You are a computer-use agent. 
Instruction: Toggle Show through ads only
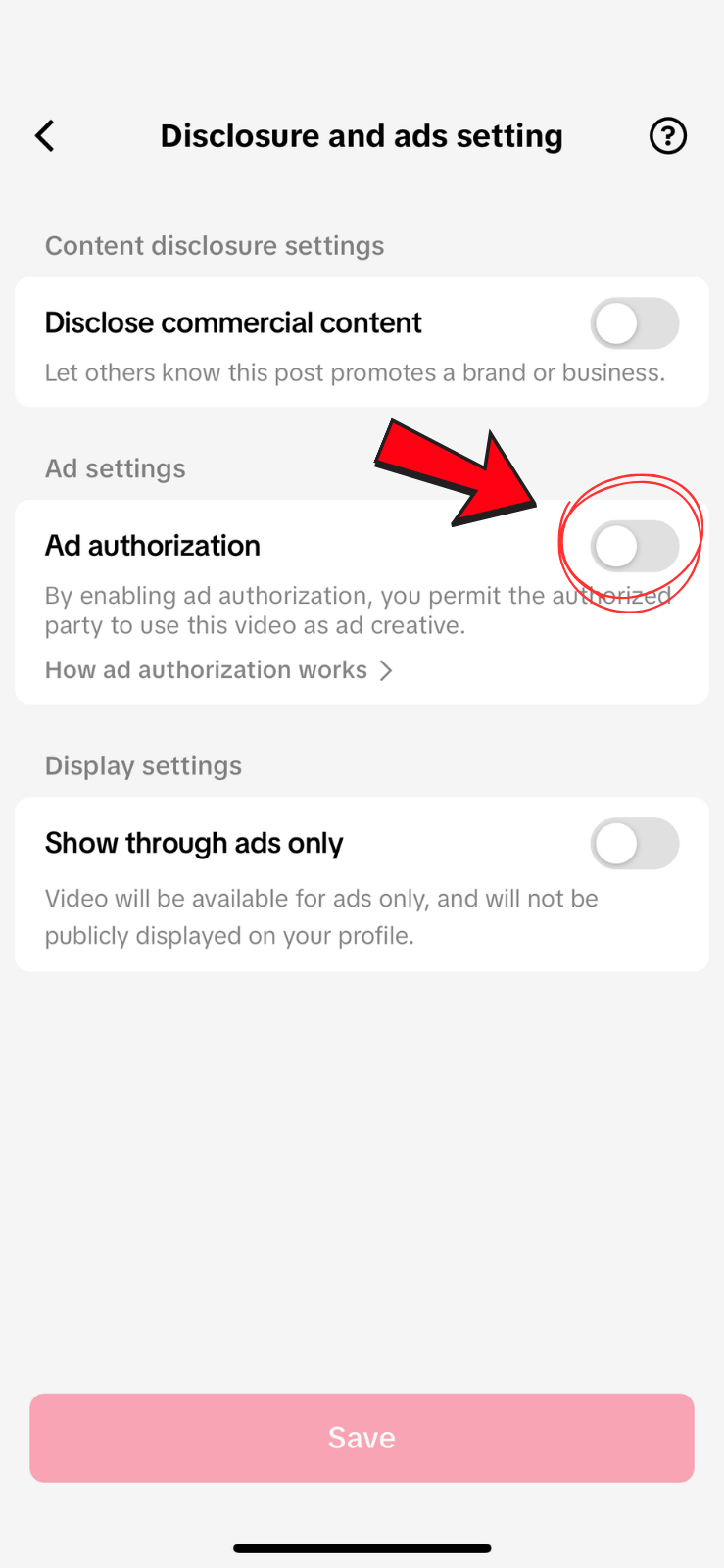(634, 844)
